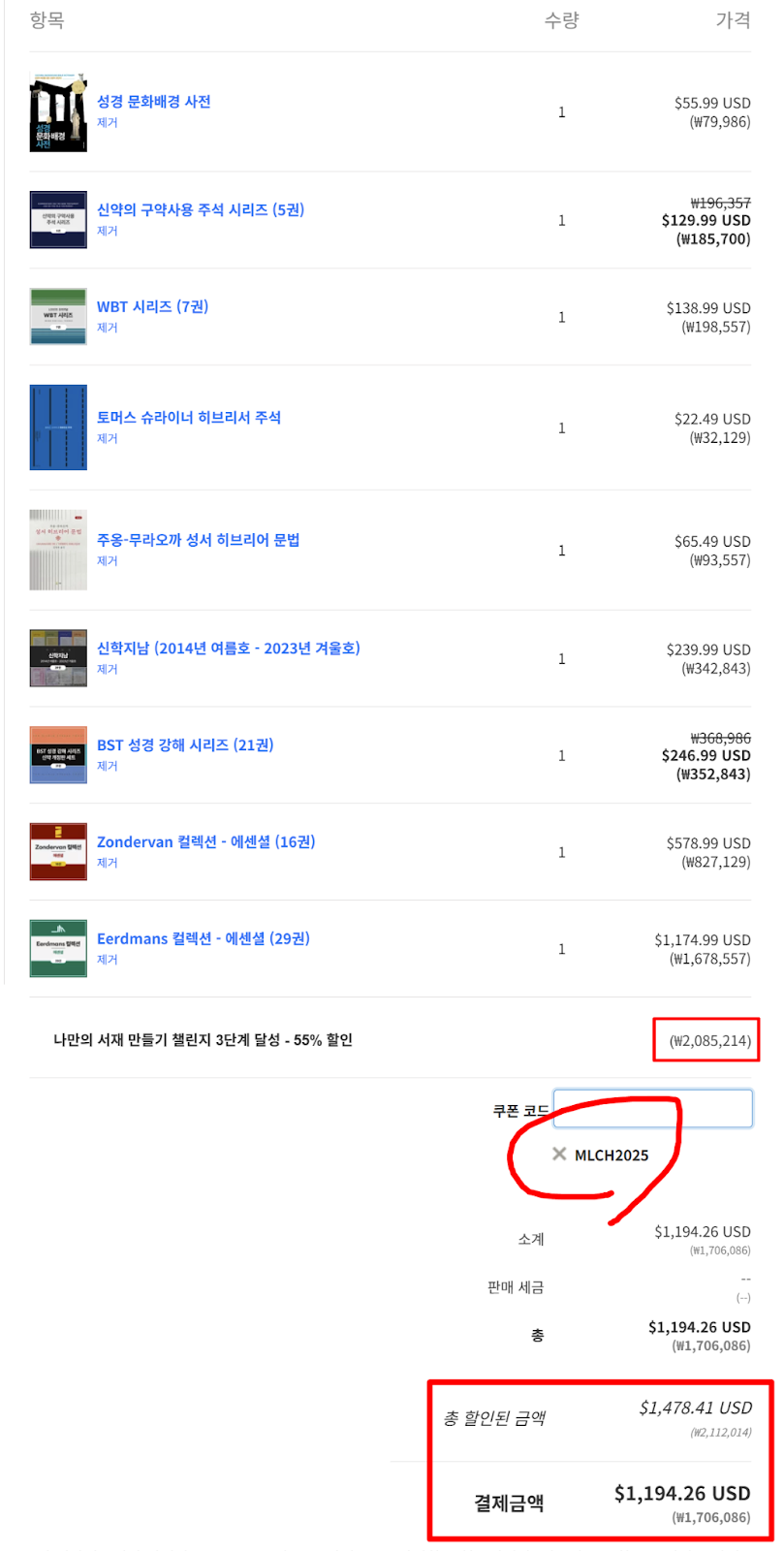Screen dimensions: 784x1551
Task: Remove 성경 문화배경 사전 from cart
Action: click(x=107, y=123)
